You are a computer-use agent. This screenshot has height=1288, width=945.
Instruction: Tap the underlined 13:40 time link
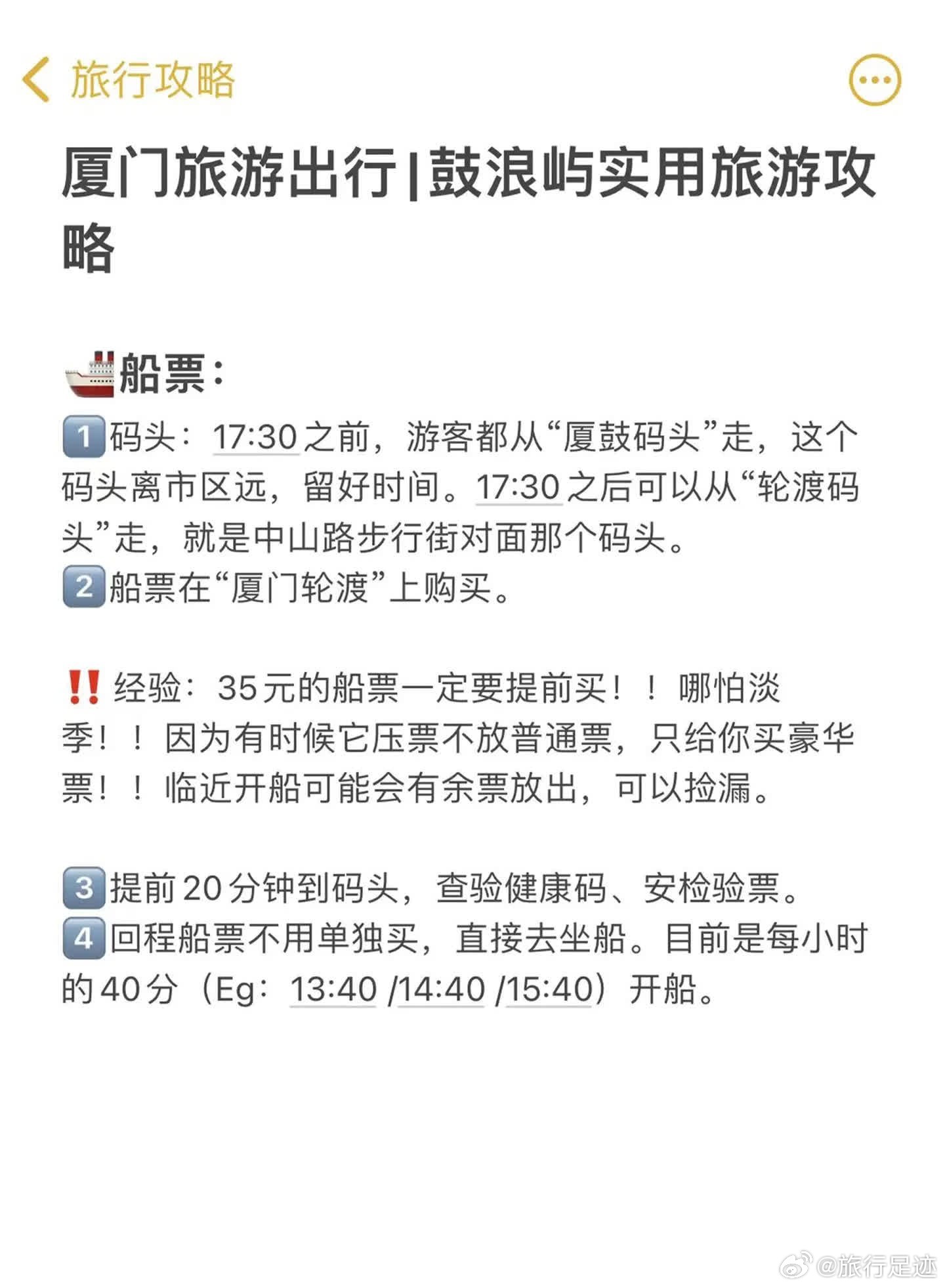pyautogui.click(x=333, y=989)
